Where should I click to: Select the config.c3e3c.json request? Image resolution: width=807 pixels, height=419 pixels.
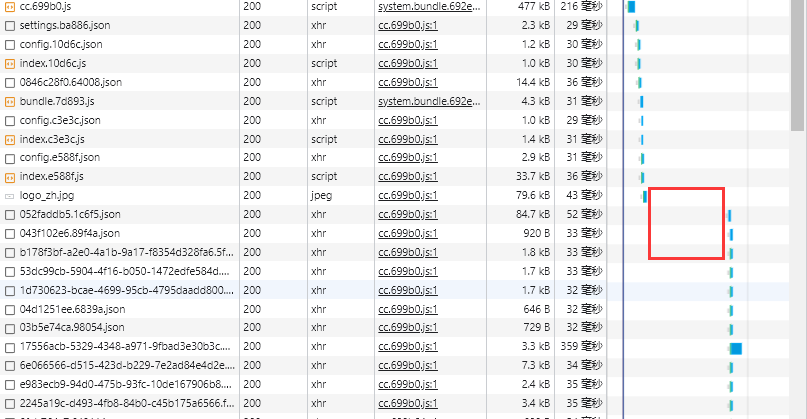coord(60,120)
